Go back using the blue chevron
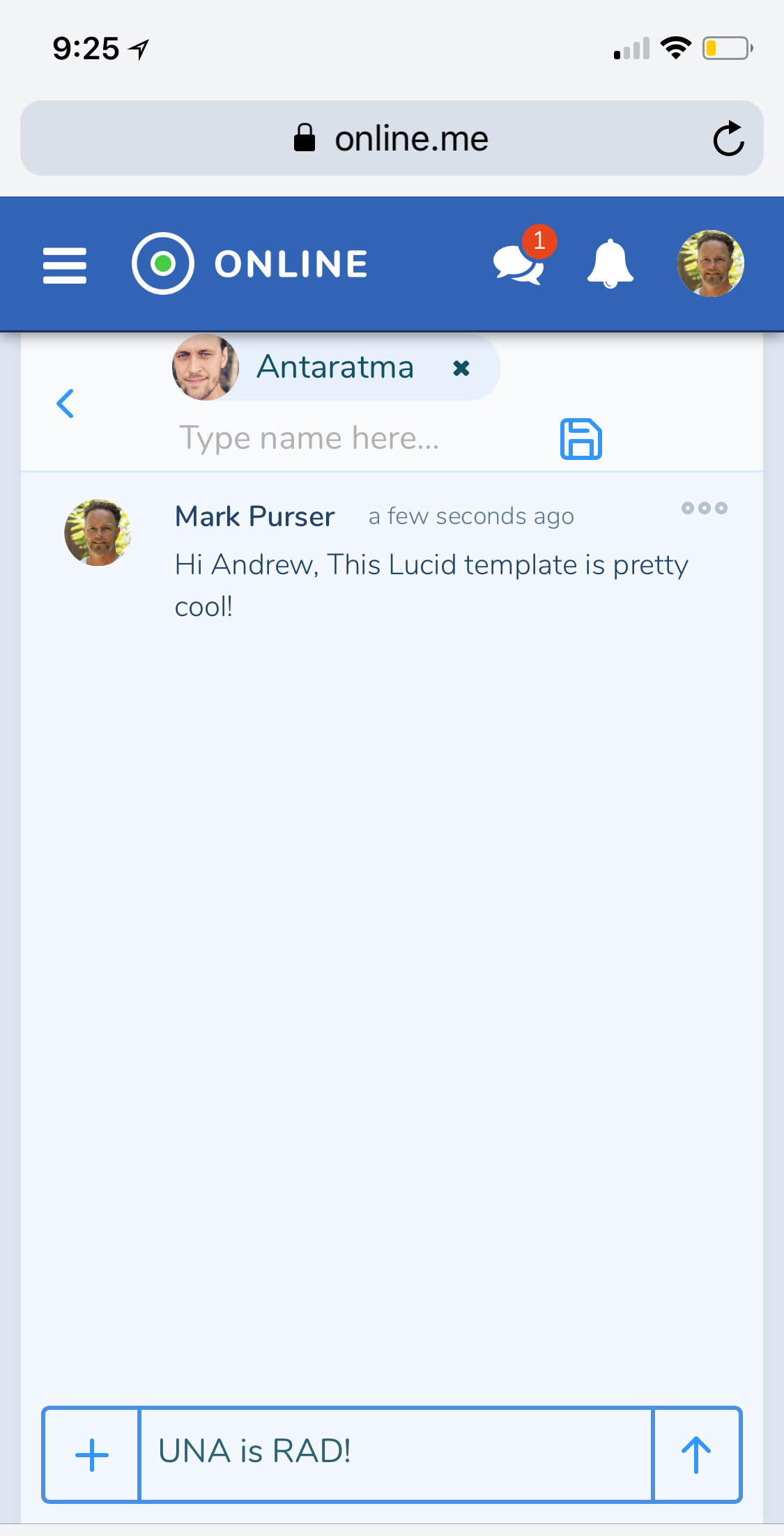This screenshot has width=784, height=1536. [x=66, y=404]
